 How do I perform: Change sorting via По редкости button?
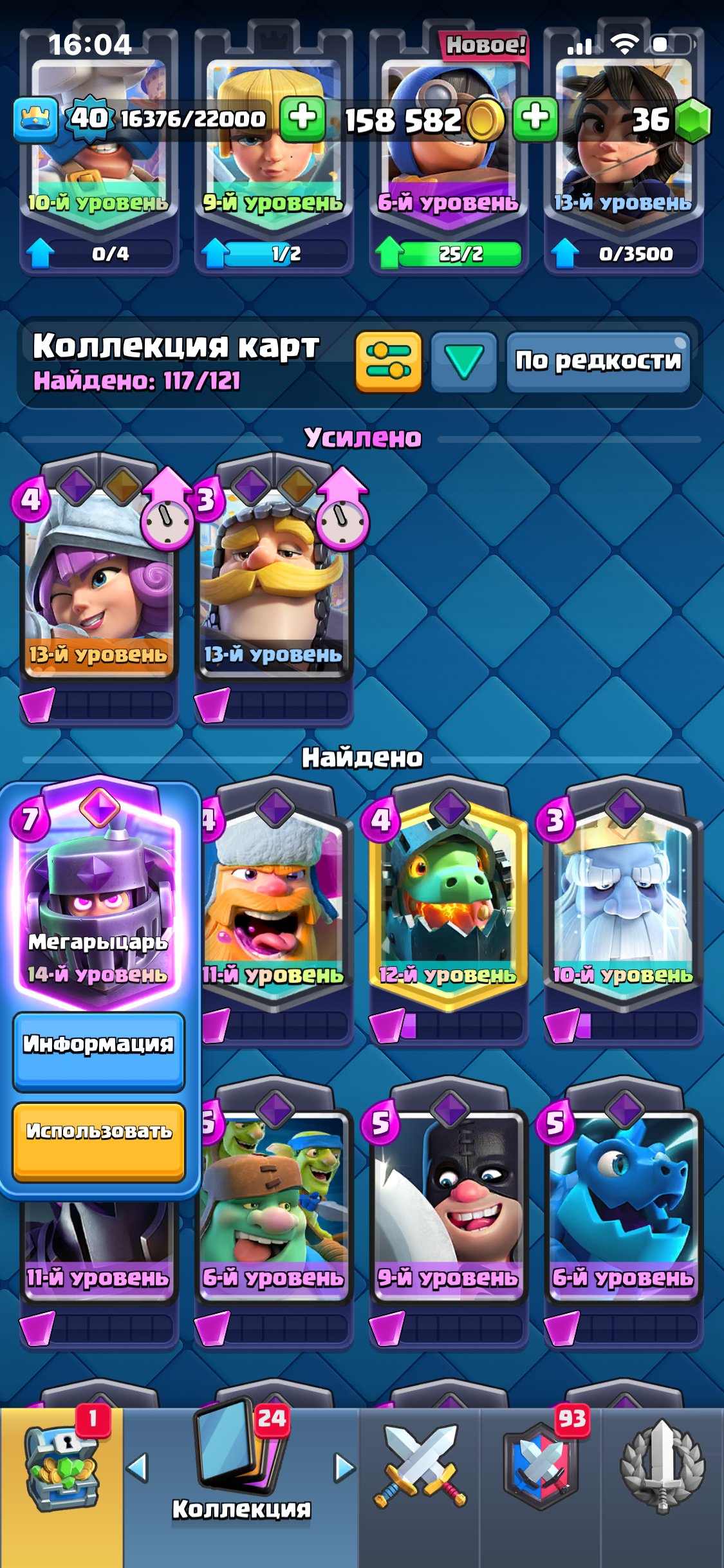[x=598, y=361]
